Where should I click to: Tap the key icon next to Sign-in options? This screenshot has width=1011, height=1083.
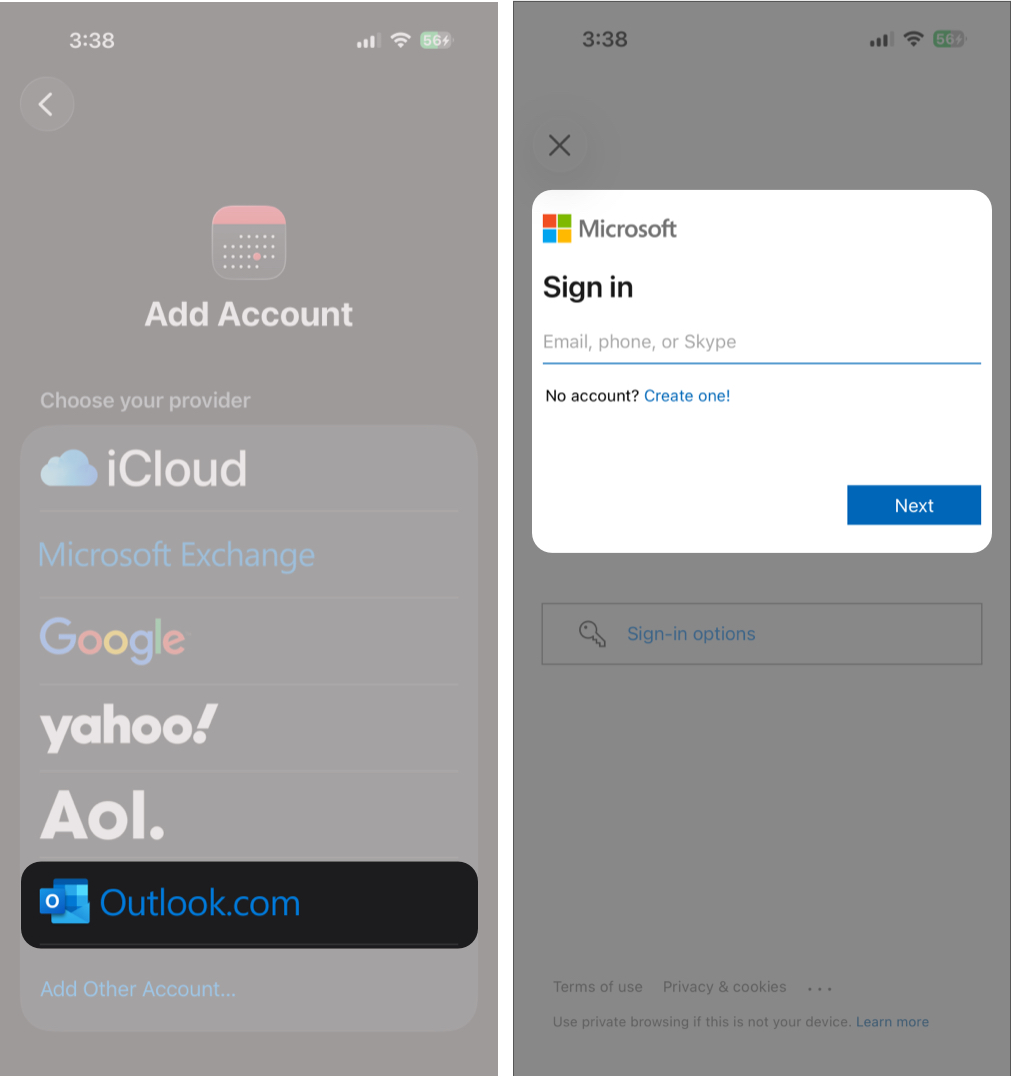click(x=592, y=633)
